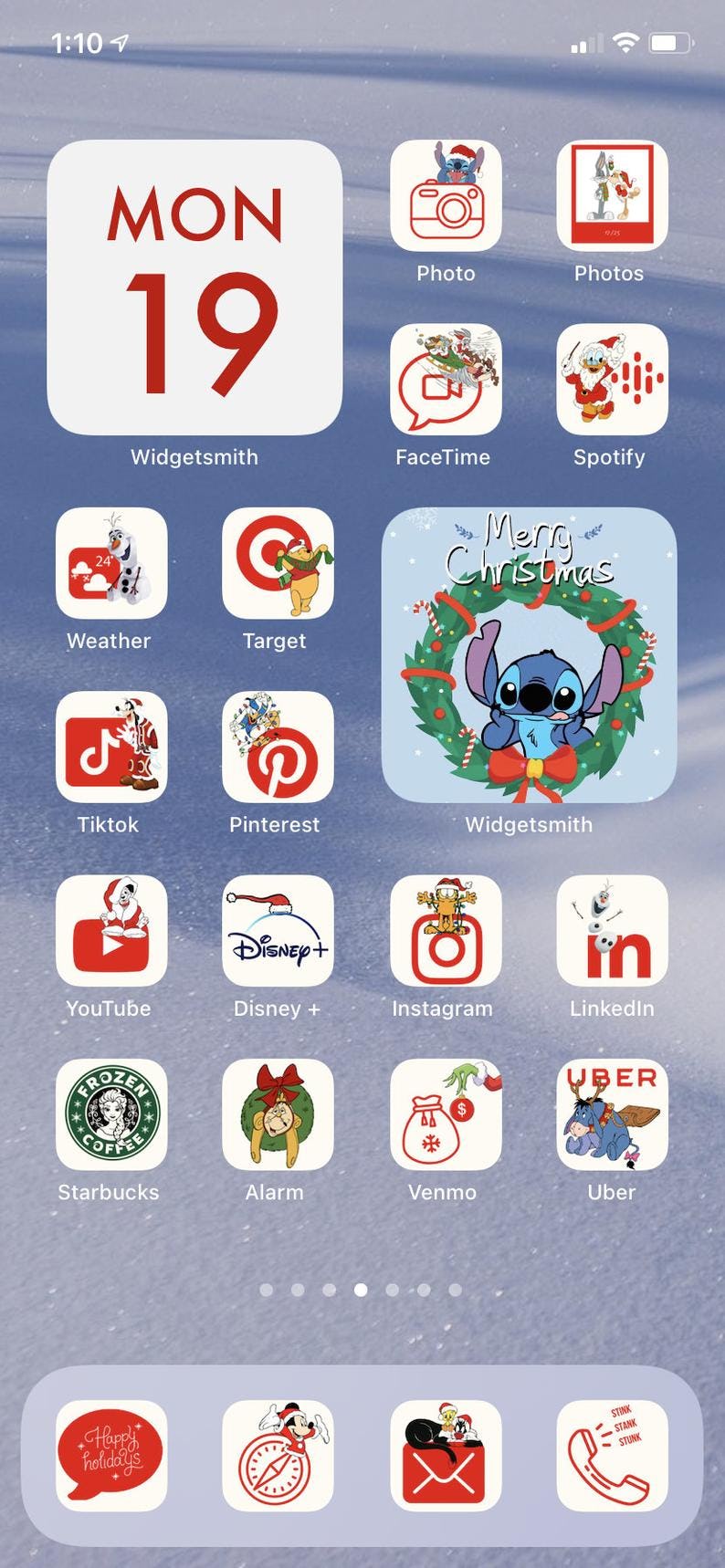Launch Tiktok with the Goofy icon
The width and height of the screenshot is (725, 1568).
coord(110,748)
